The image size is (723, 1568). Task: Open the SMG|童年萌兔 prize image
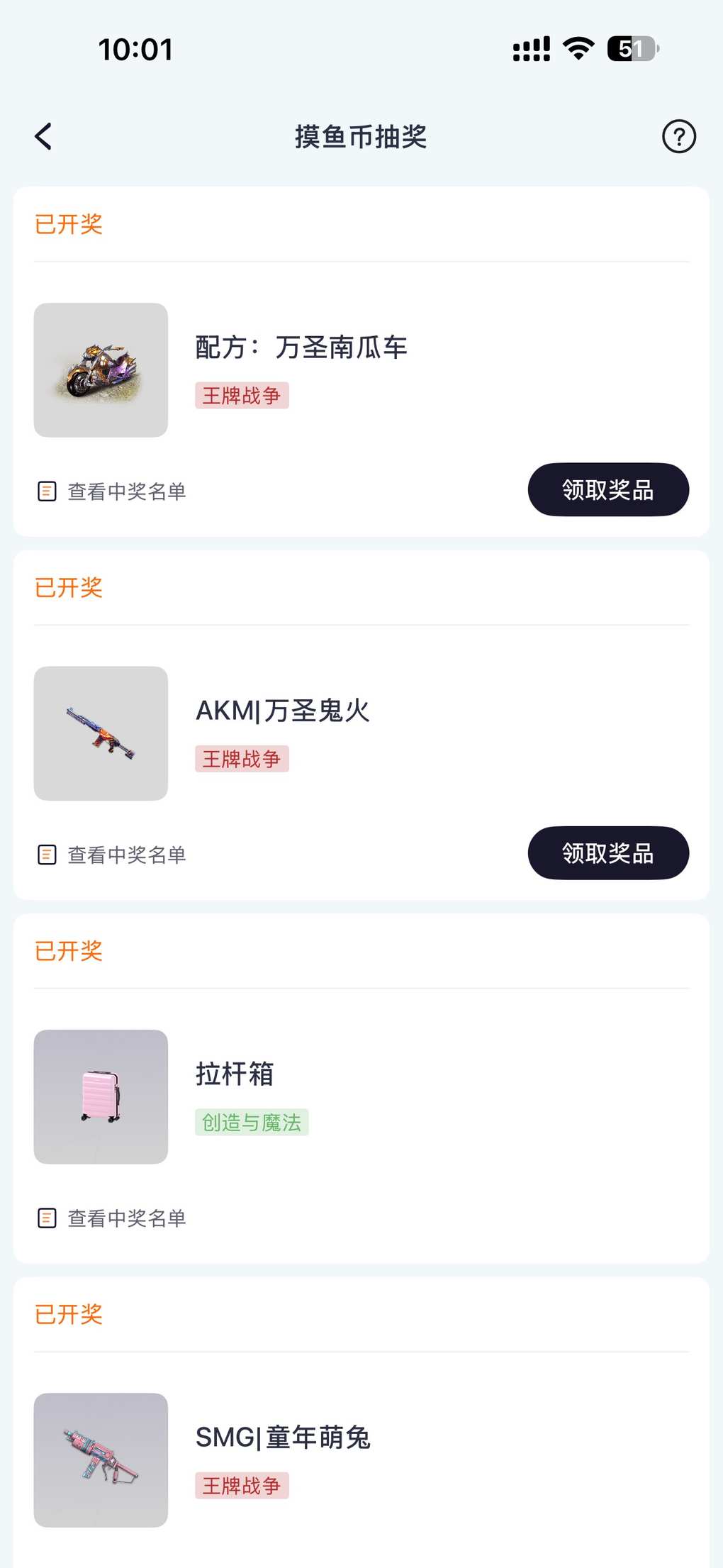pyautogui.click(x=101, y=1459)
